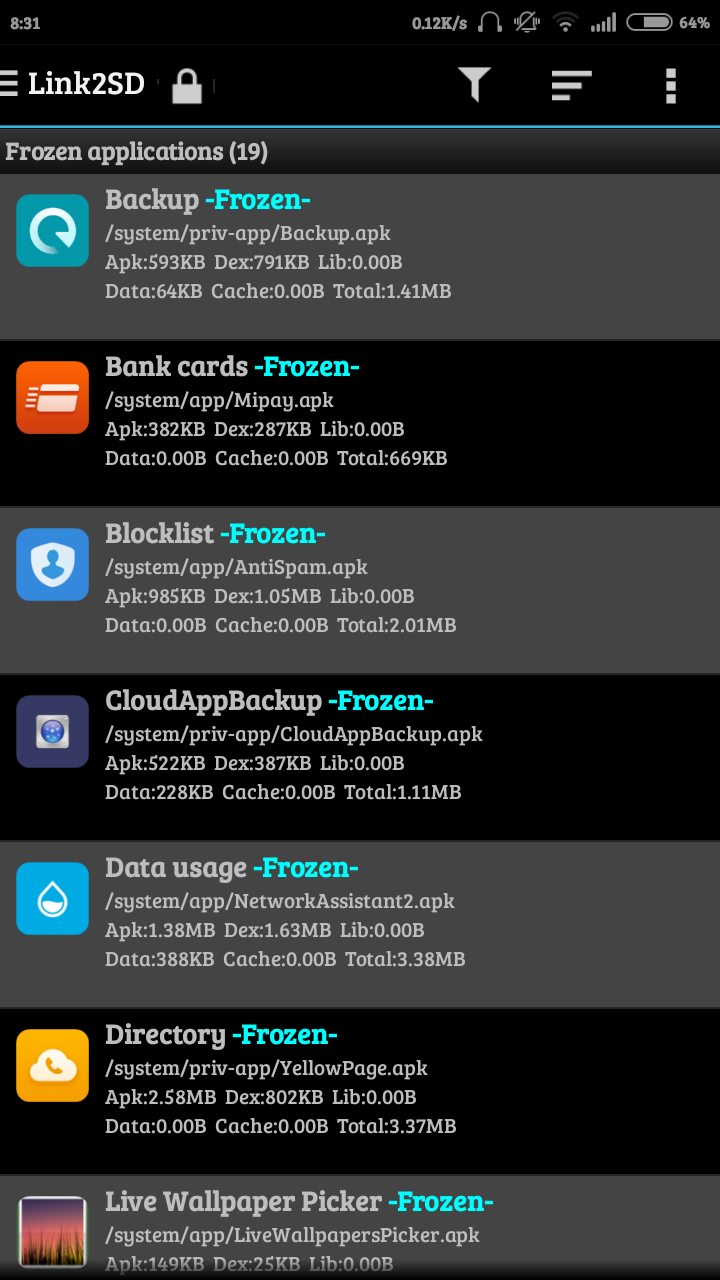The image size is (720, 1280).
Task: Open the overflow menu
Action: (671, 85)
